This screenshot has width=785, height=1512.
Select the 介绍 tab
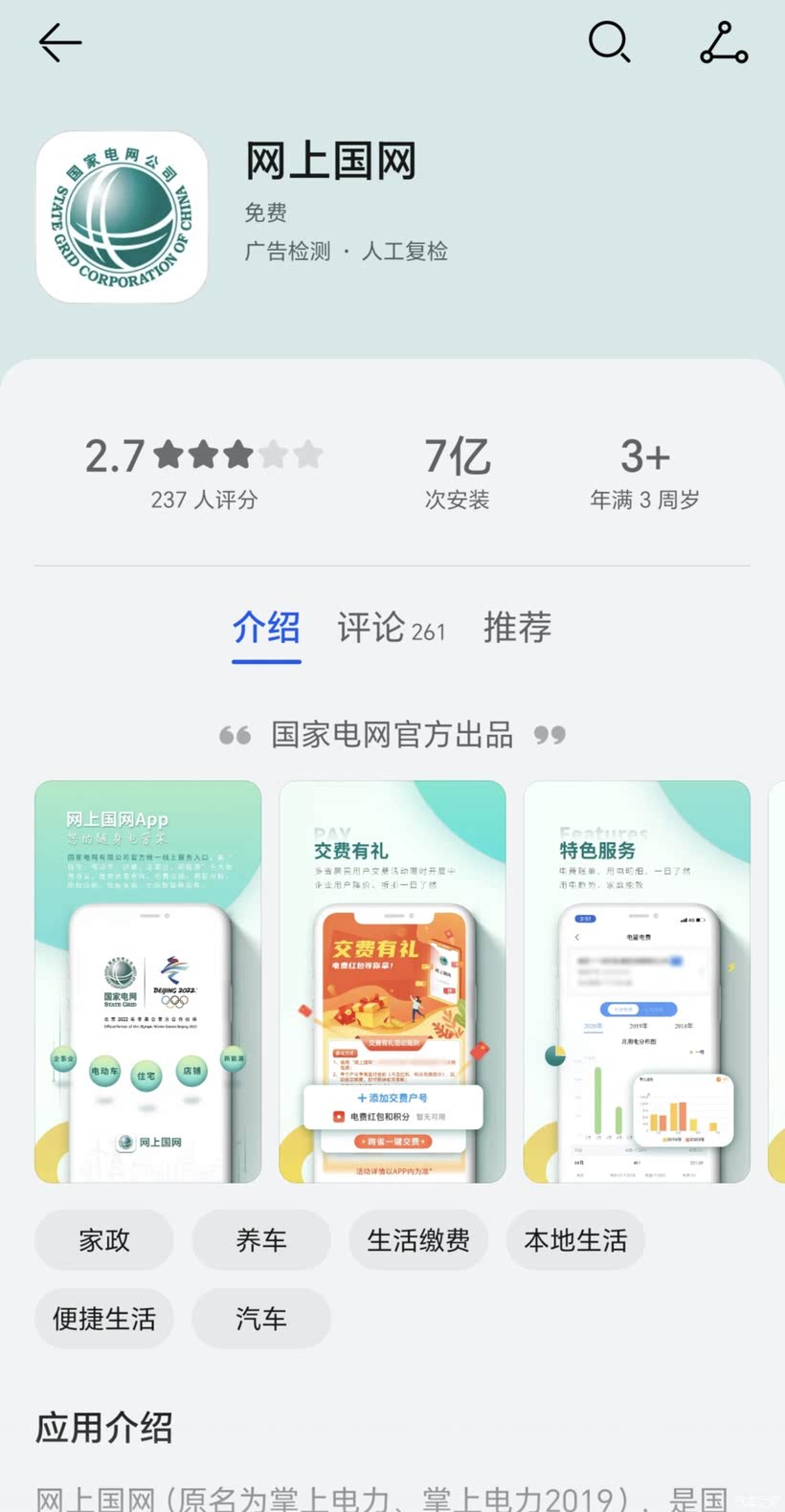pos(266,628)
